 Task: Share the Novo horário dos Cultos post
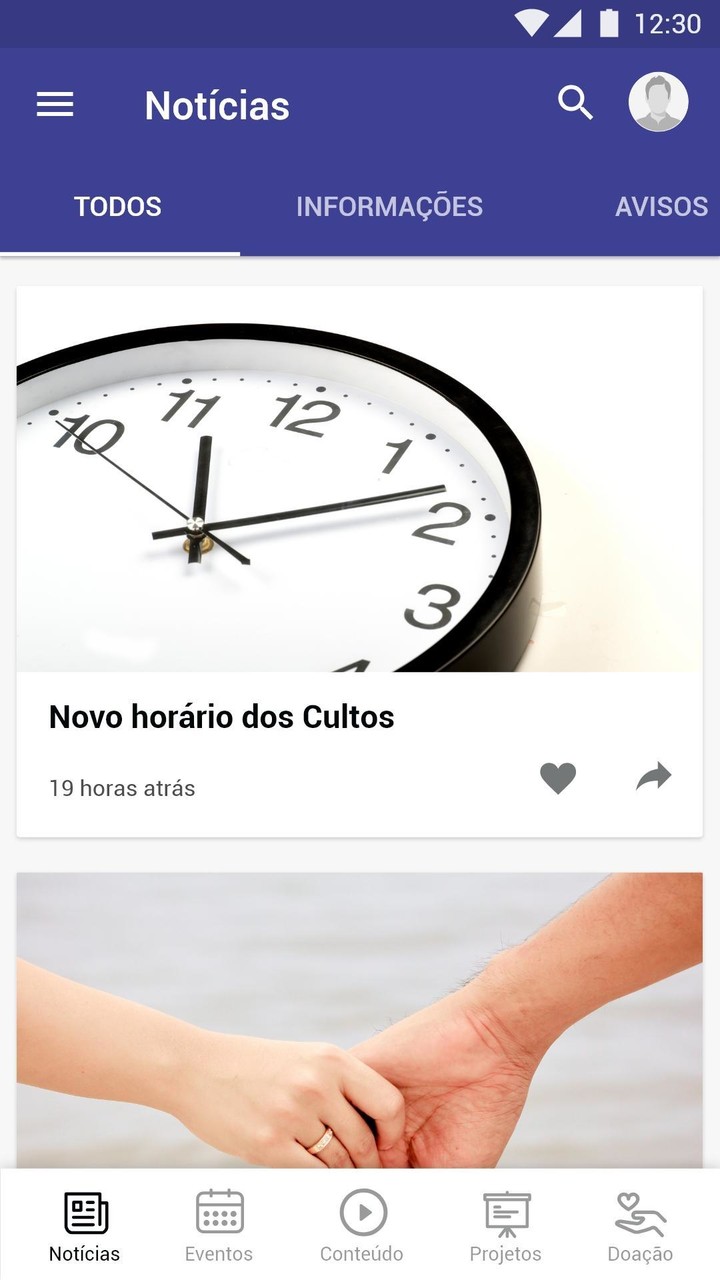point(654,777)
